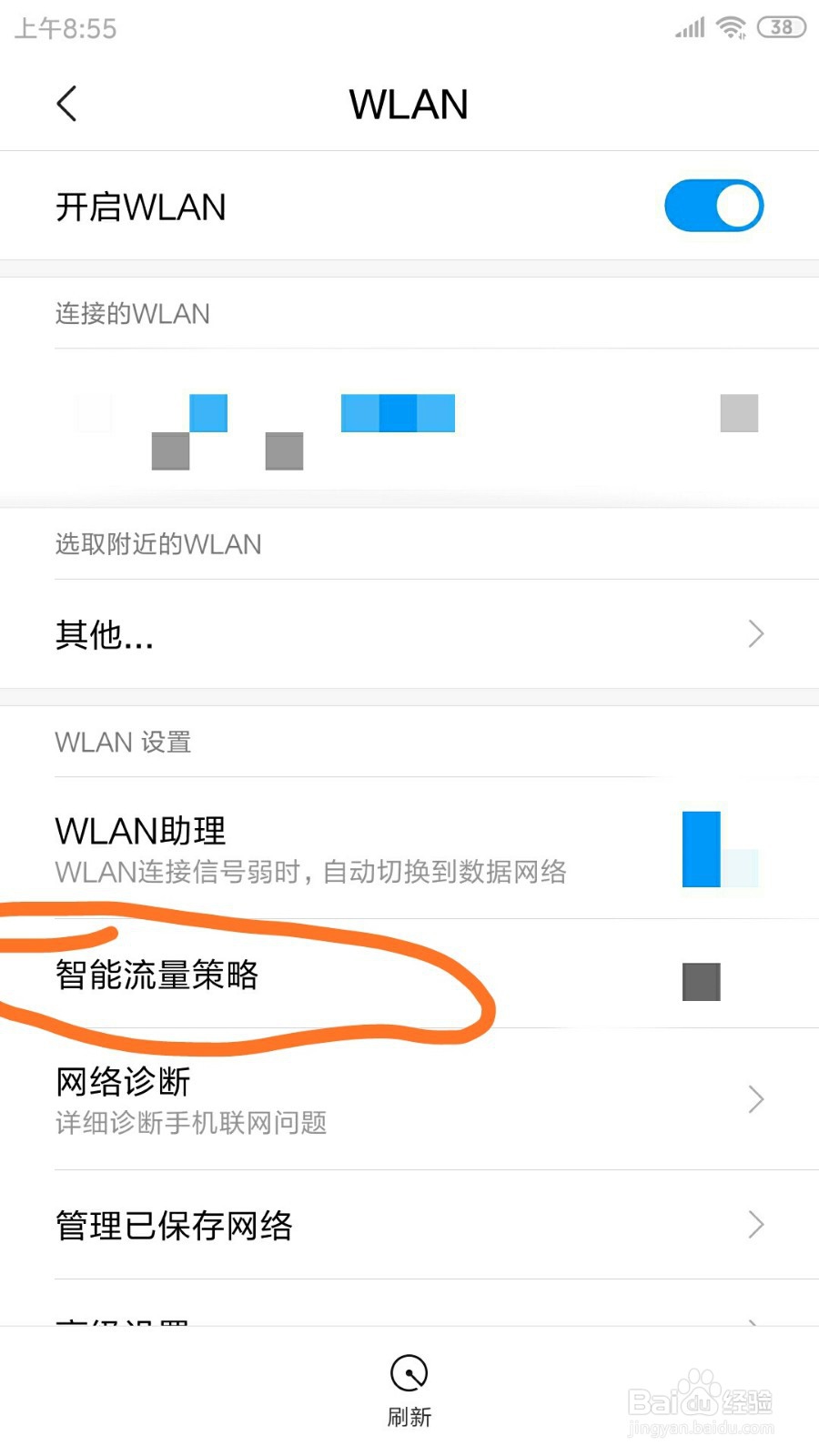Enable the 智能流量策略 checkbox
Viewport: 819px width, 1456px height.
coord(700,980)
